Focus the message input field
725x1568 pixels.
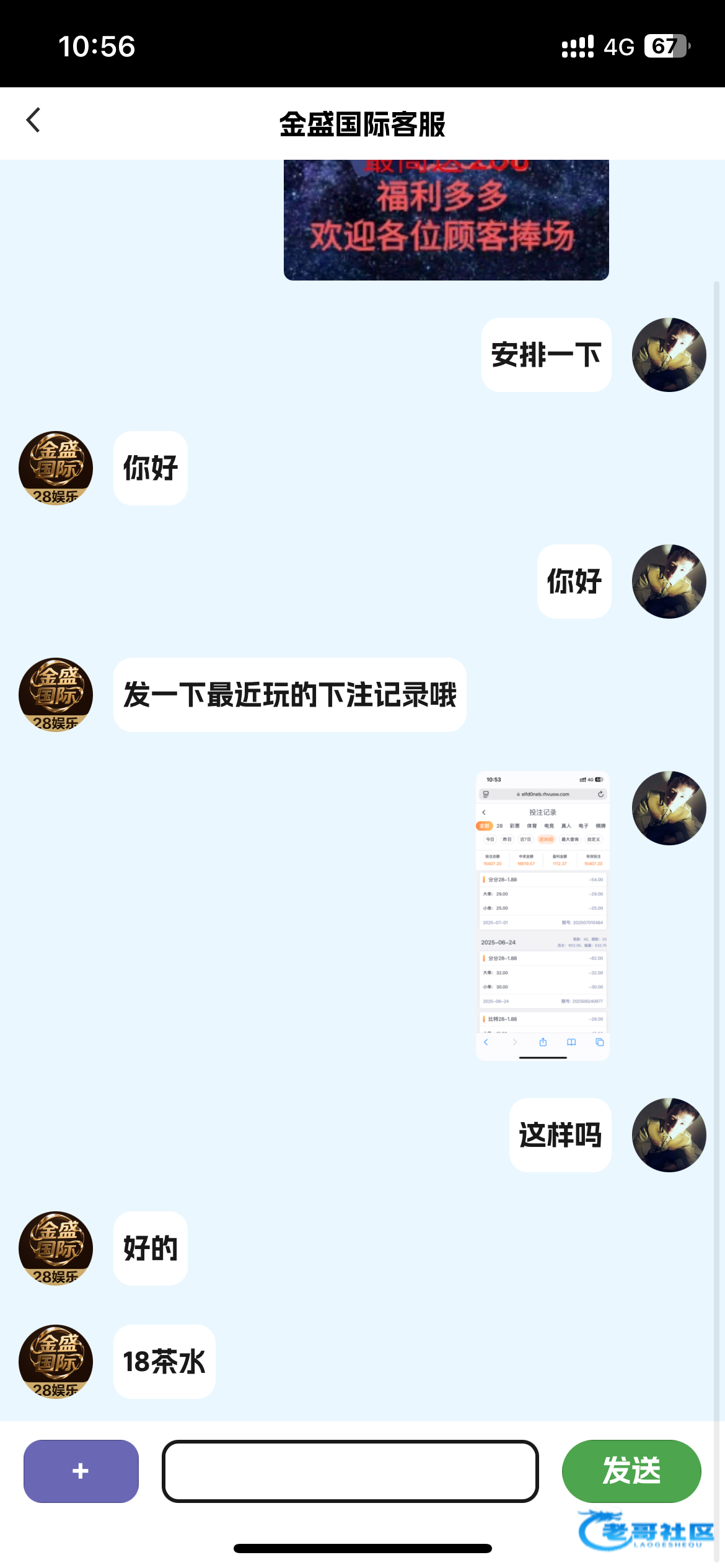[350, 1471]
